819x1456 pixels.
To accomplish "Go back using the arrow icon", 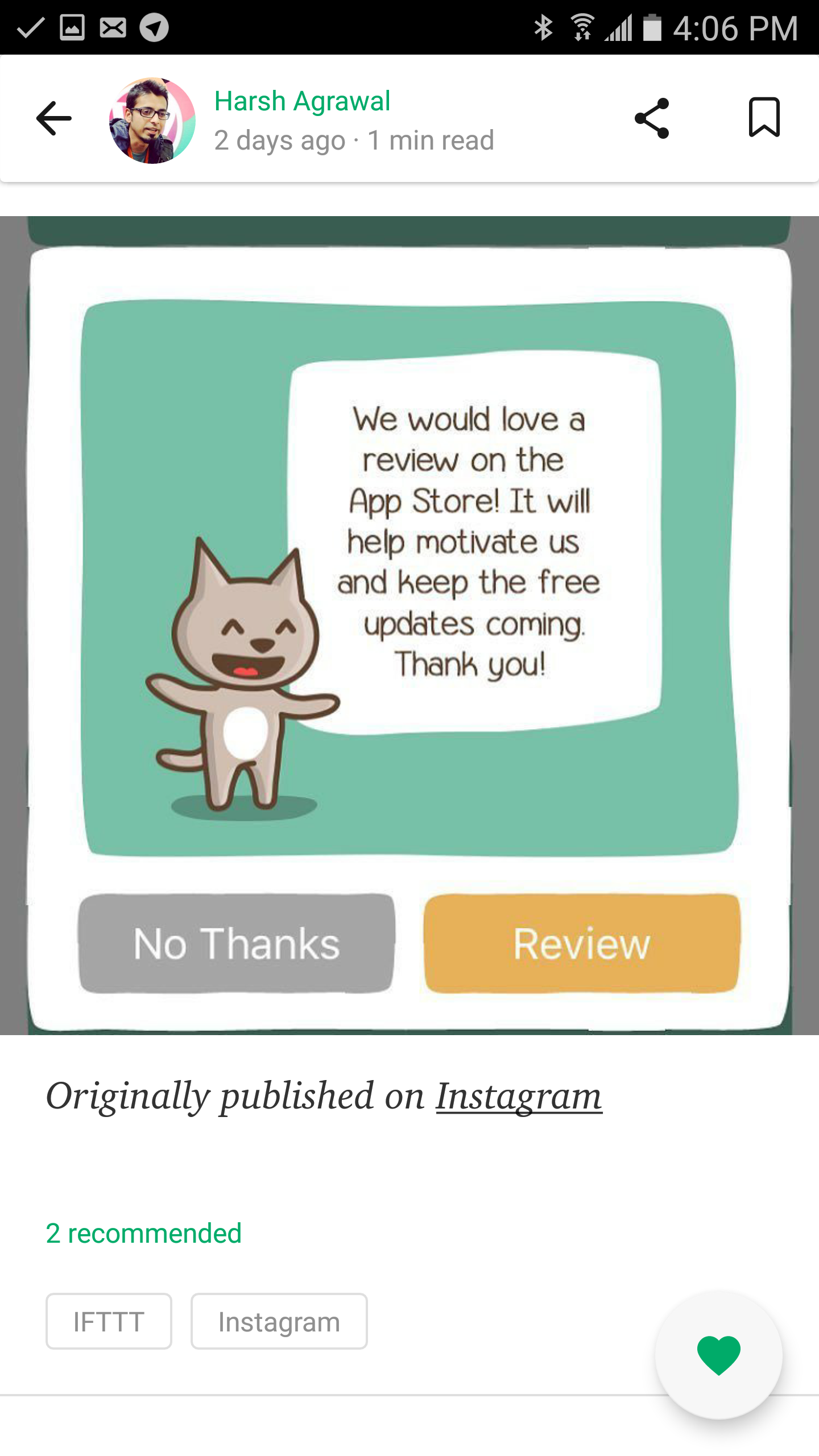I will (x=54, y=118).
